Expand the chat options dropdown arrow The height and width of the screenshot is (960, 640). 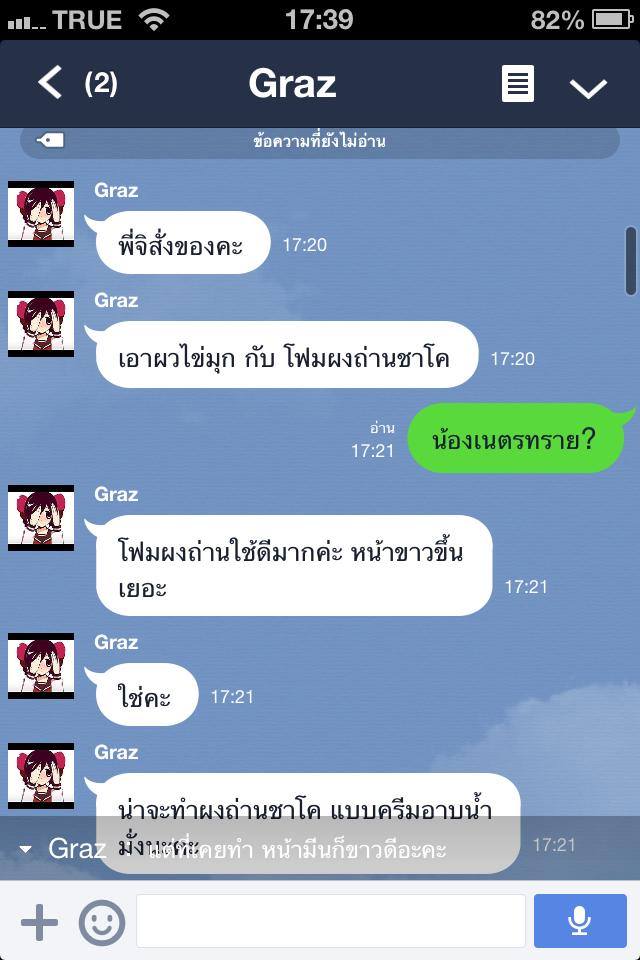pyautogui.click(x=588, y=86)
